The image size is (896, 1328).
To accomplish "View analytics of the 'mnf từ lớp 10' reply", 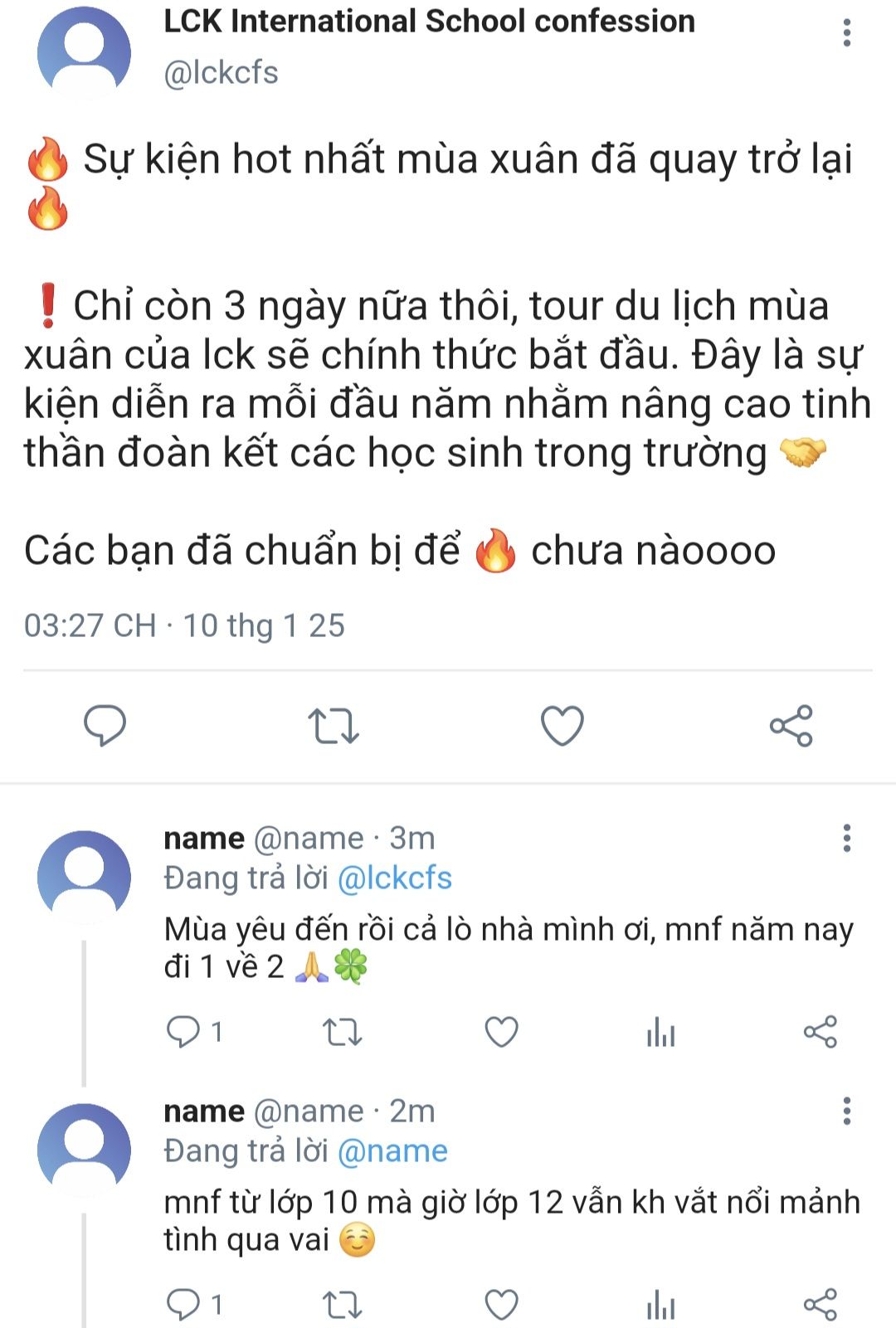I will tap(661, 1306).
